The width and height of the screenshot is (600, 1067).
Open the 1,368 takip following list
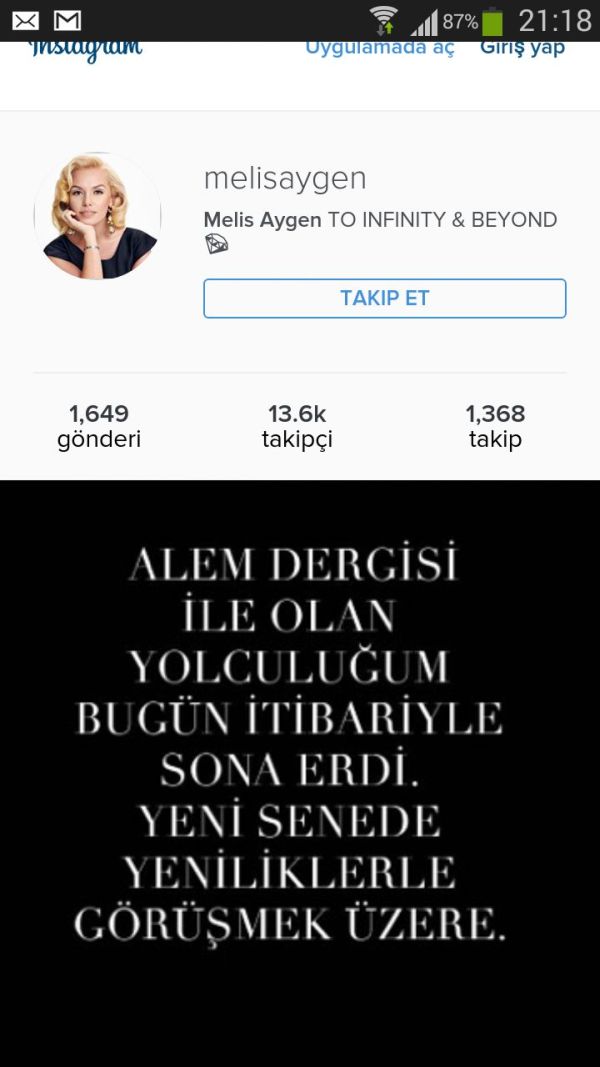(x=495, y=426)
